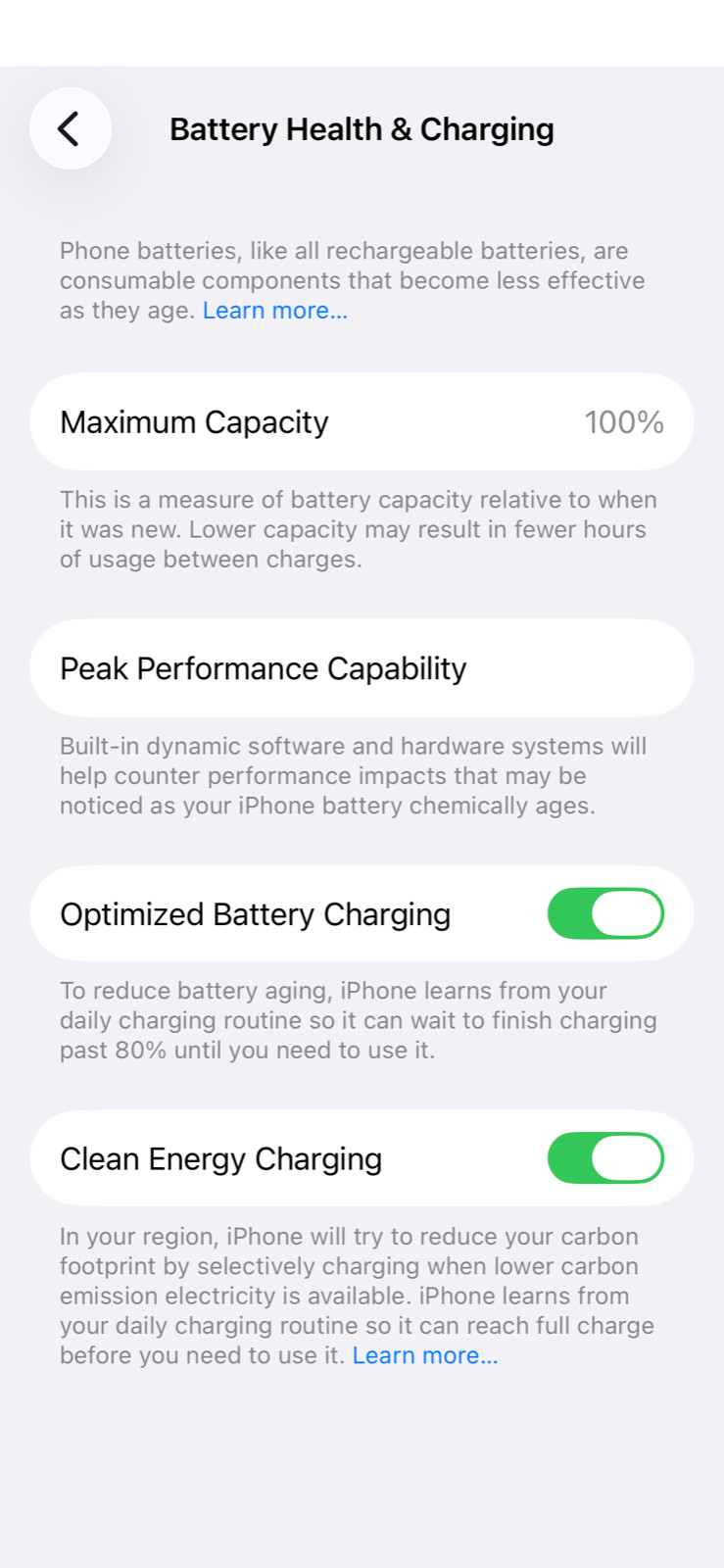The height and width of the screenshot is (1568, 724).
Task: Open Learn more link about clean energy
Action: pos(424,1355)
